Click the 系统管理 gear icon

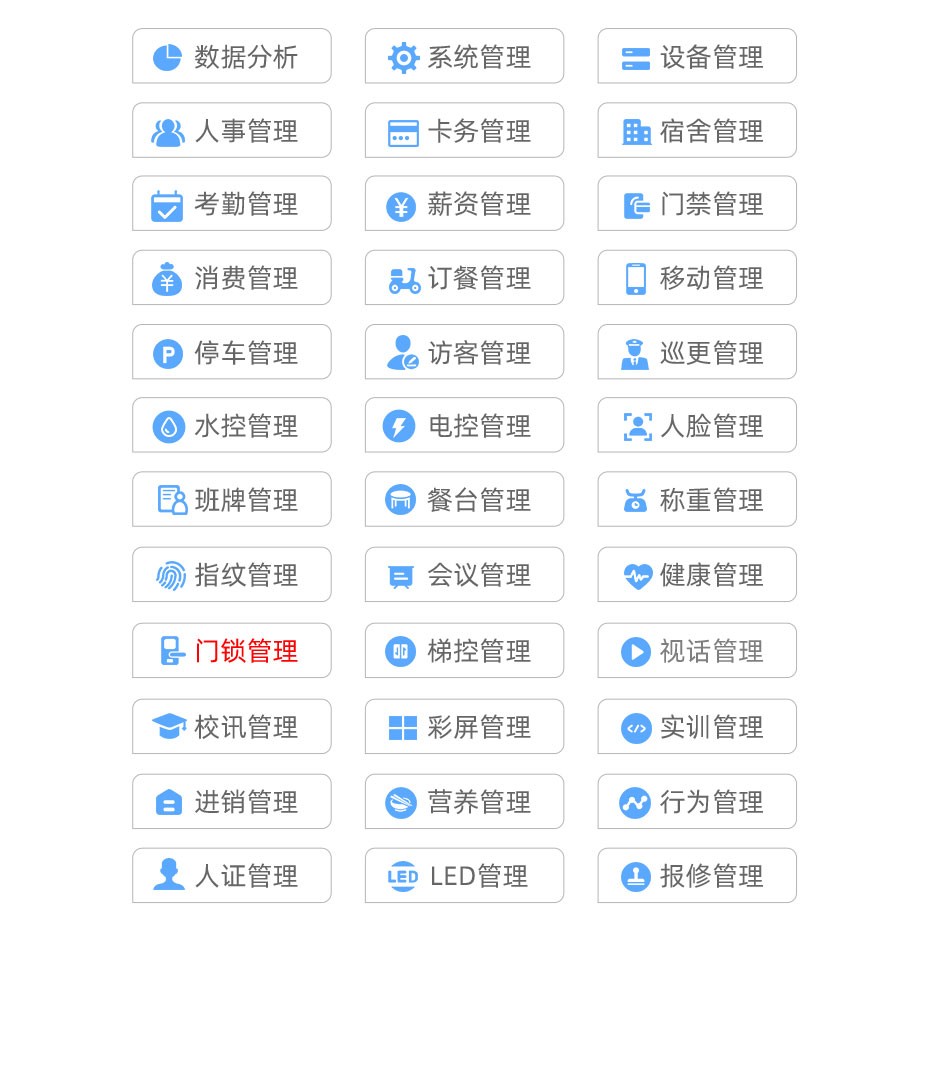(402, 57)
